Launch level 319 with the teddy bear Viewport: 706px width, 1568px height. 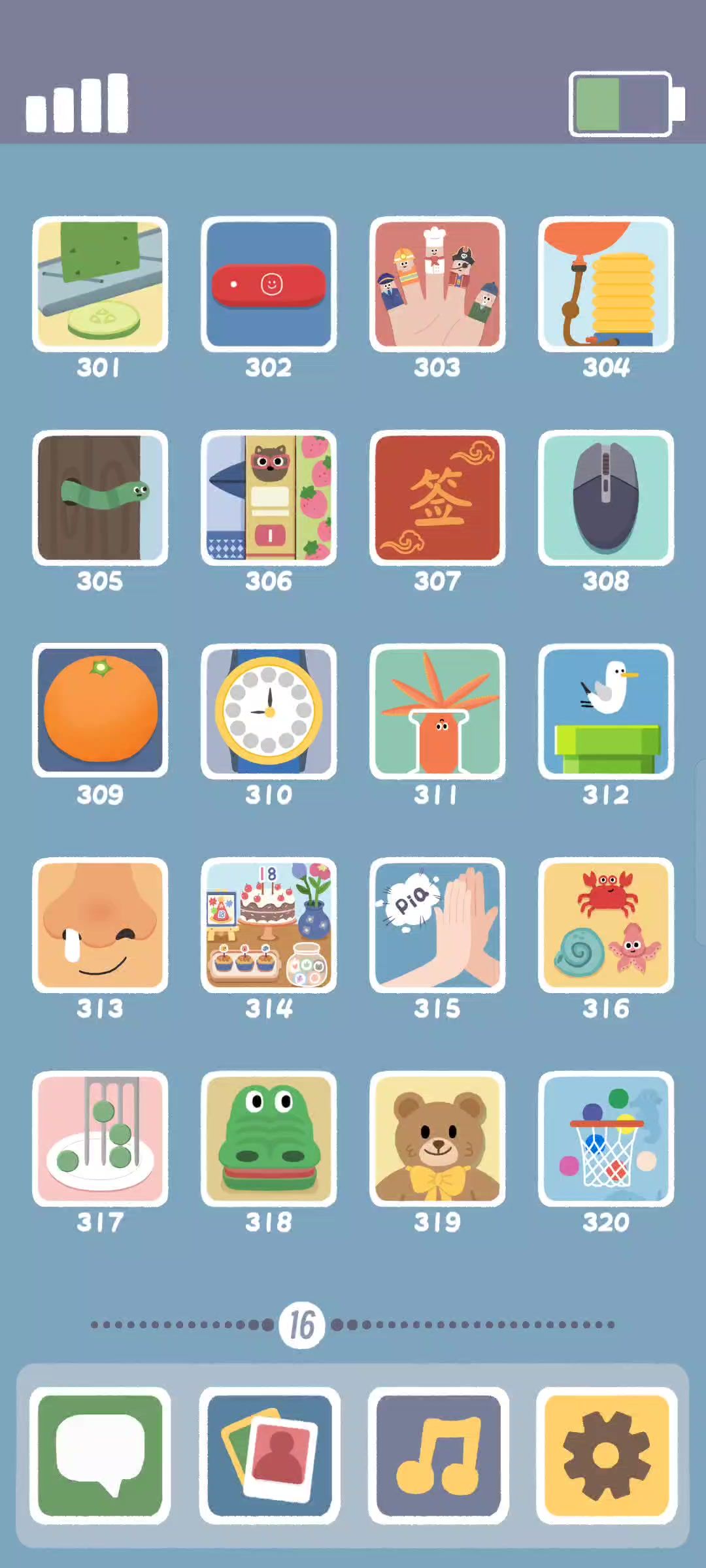point(437,1139)
